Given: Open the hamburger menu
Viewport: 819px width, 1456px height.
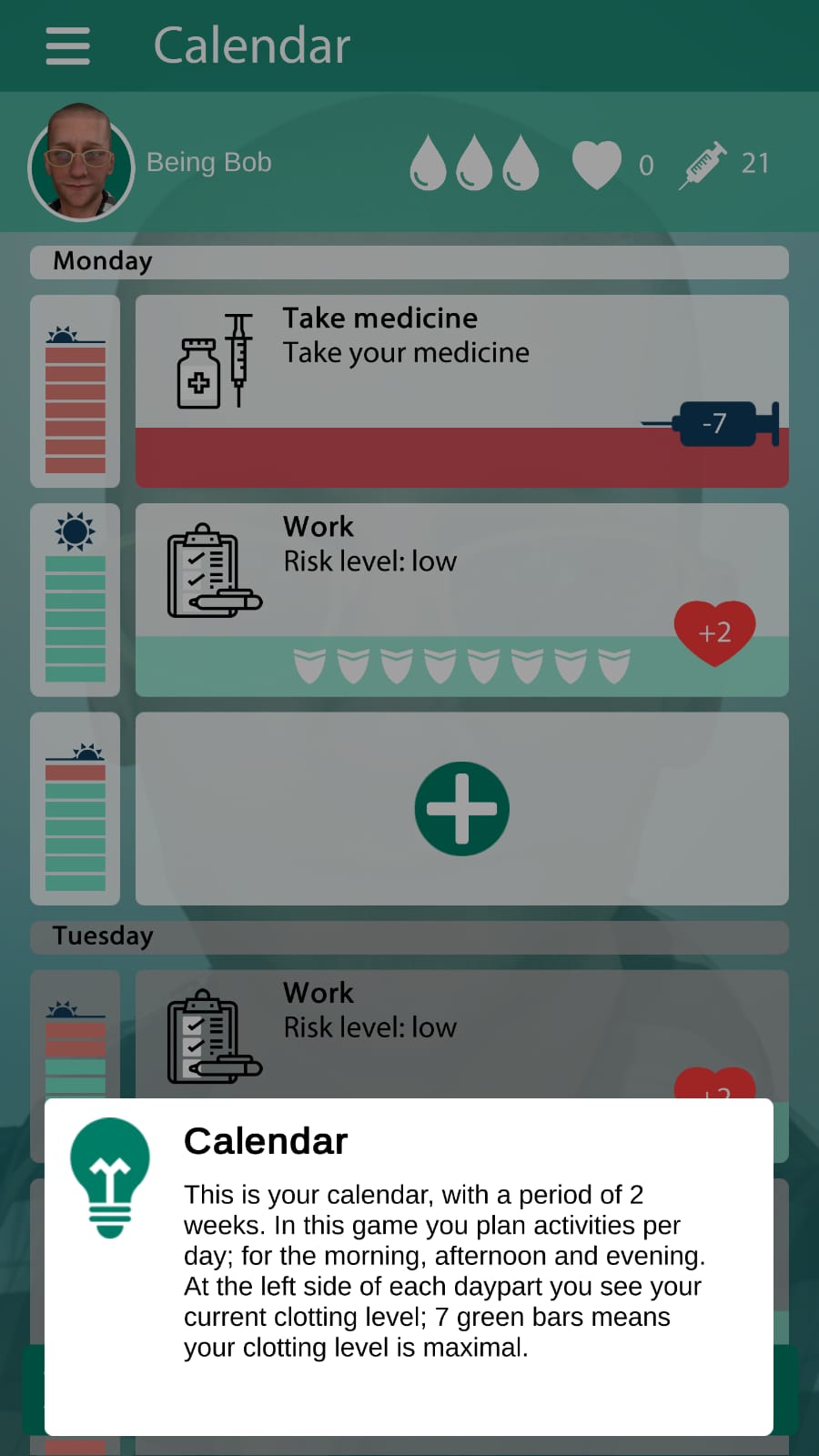Looking at the screenshot, I should 68,45.
